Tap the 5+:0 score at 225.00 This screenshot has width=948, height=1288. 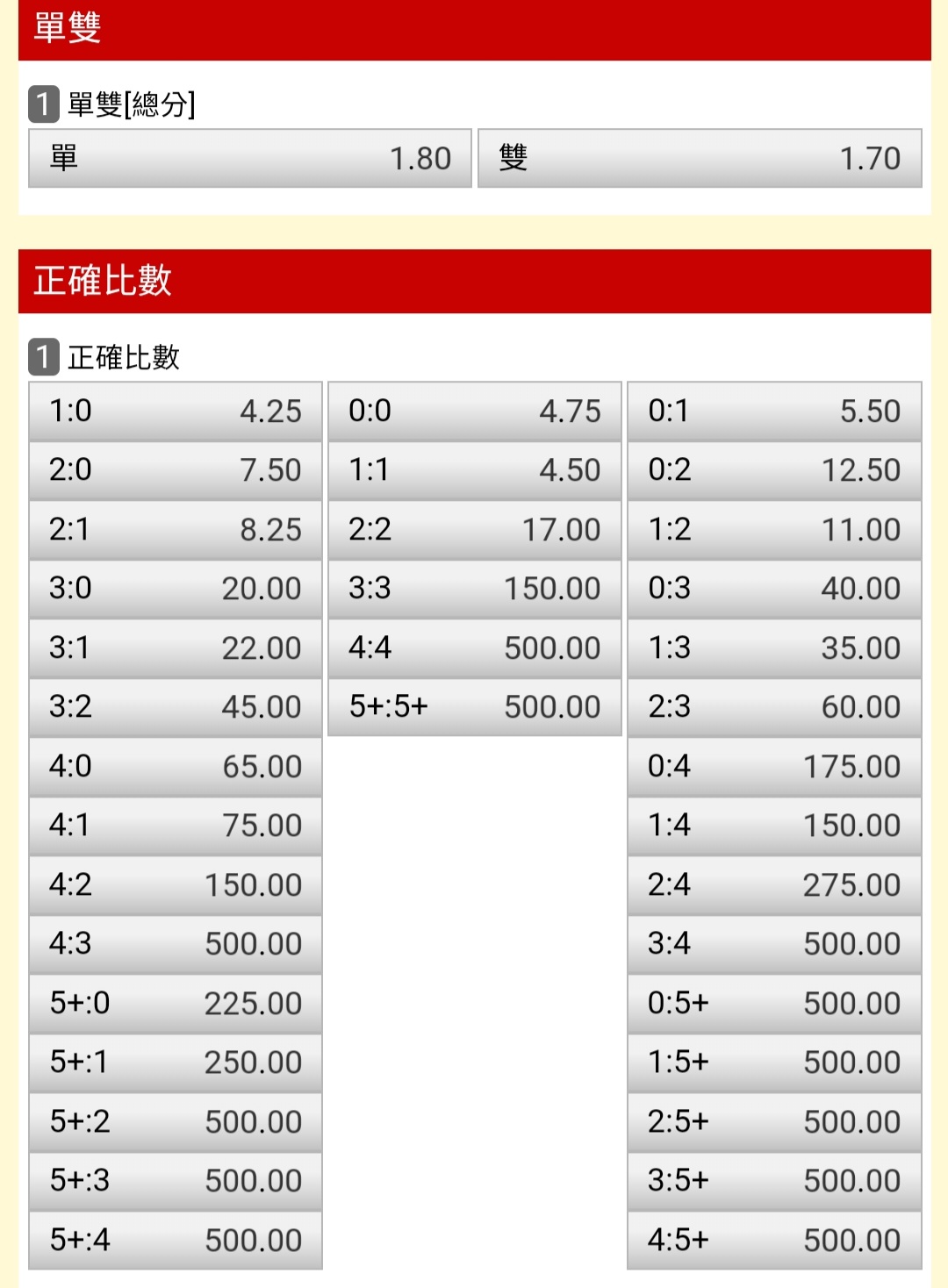176,1004
